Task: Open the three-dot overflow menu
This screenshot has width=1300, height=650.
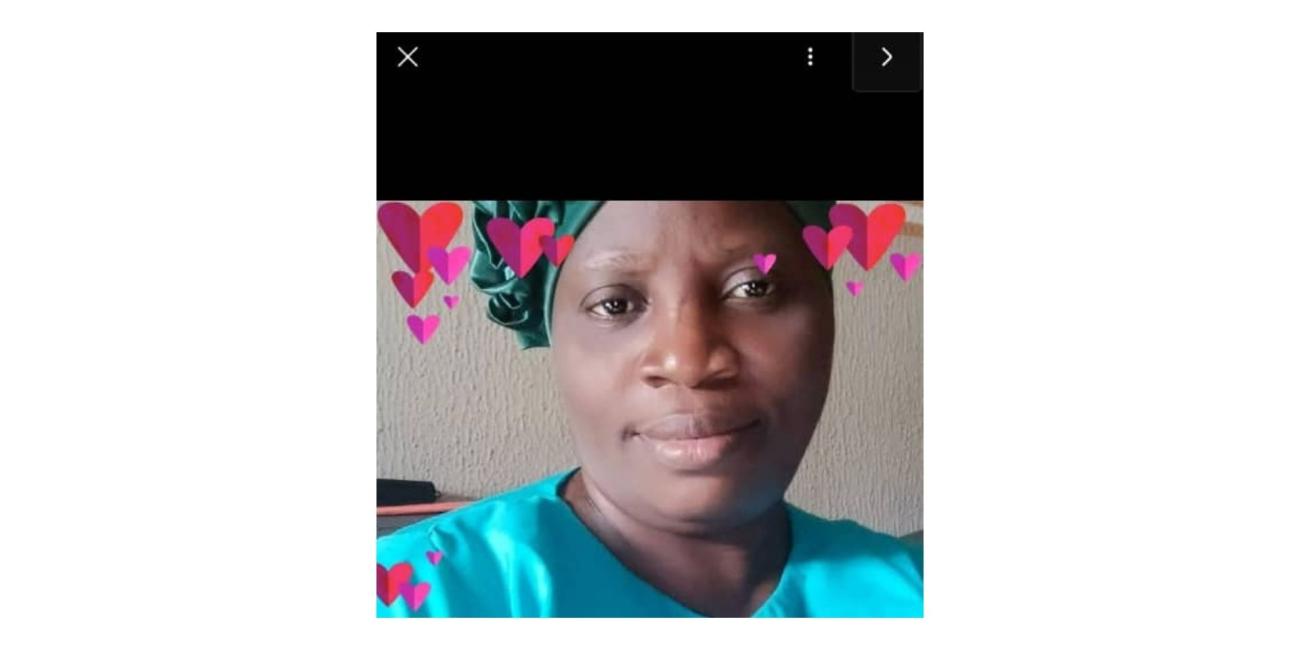Action: pos(810,57)
